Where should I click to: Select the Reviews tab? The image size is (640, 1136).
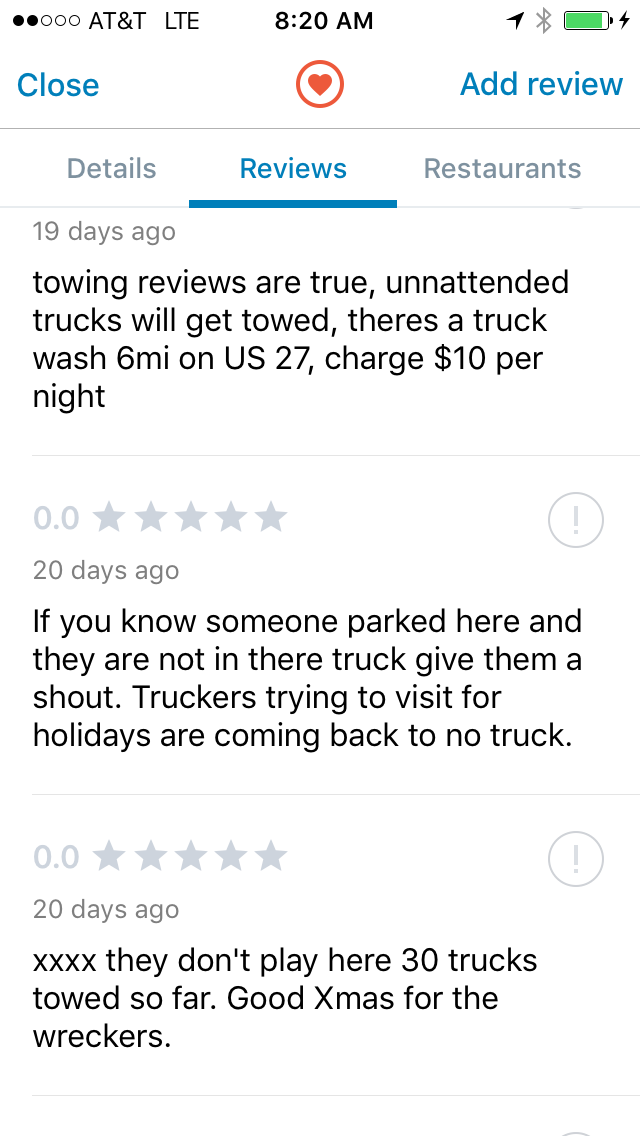point(293,168)
